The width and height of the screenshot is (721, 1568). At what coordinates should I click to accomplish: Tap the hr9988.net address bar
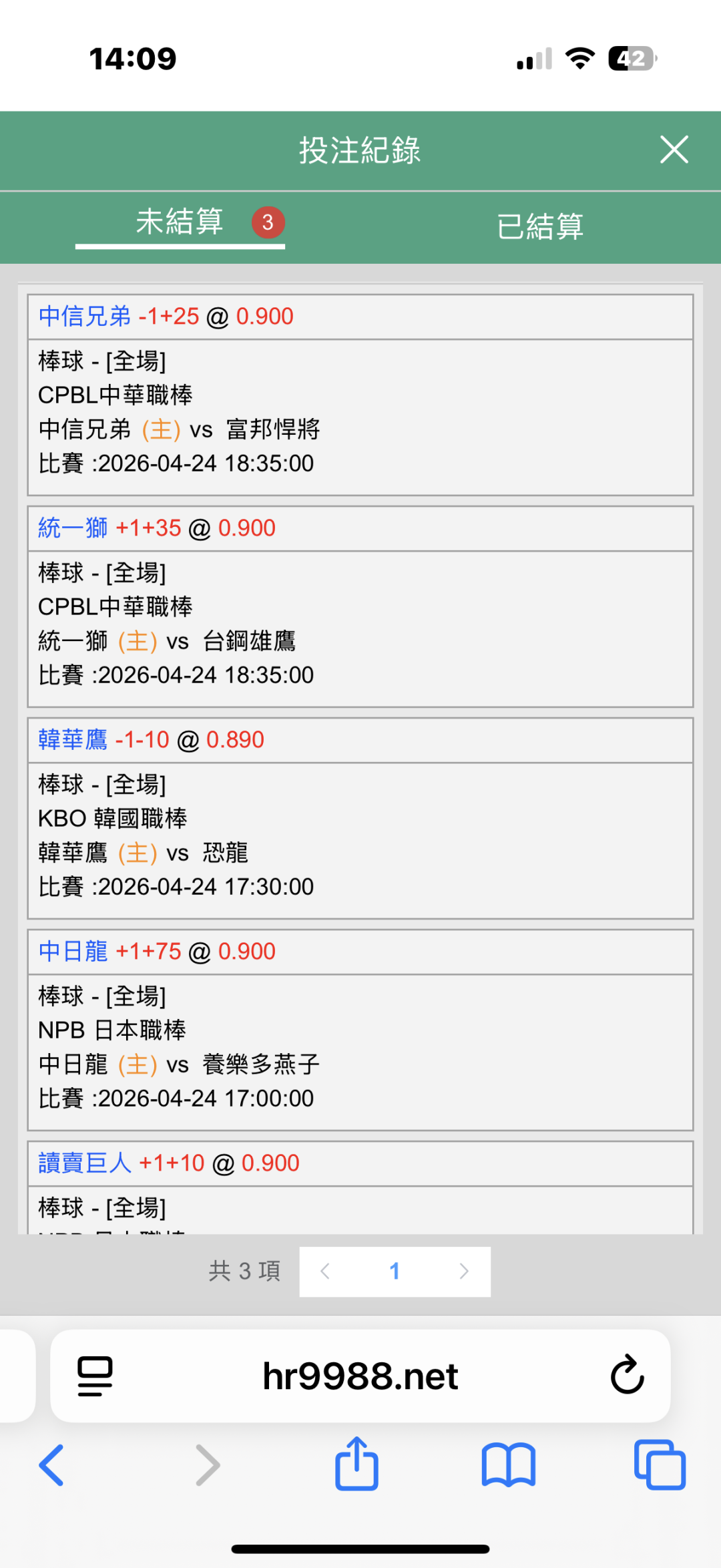360,1376
